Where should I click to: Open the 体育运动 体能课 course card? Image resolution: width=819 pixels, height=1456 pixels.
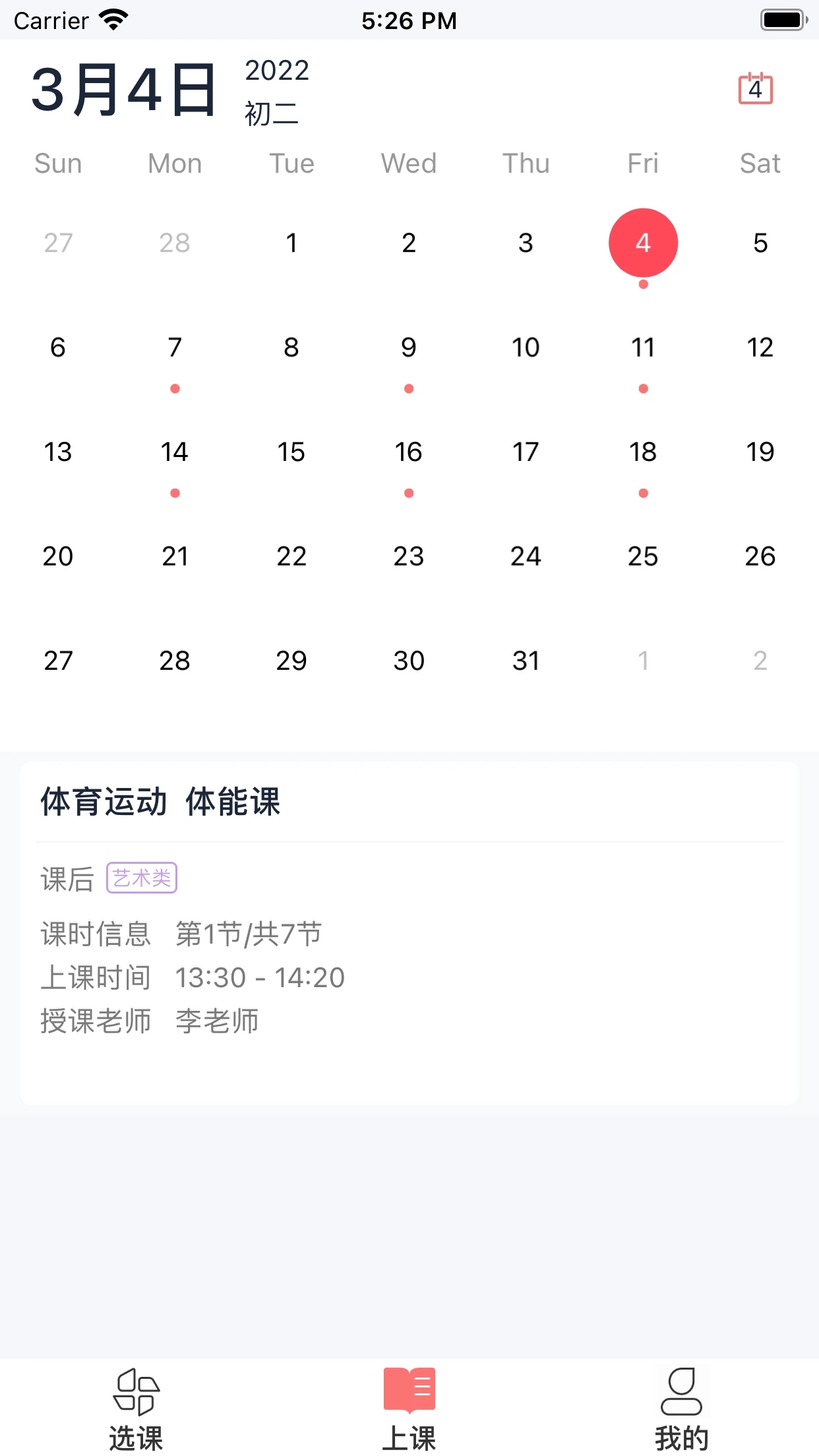[x=409, y=932]
